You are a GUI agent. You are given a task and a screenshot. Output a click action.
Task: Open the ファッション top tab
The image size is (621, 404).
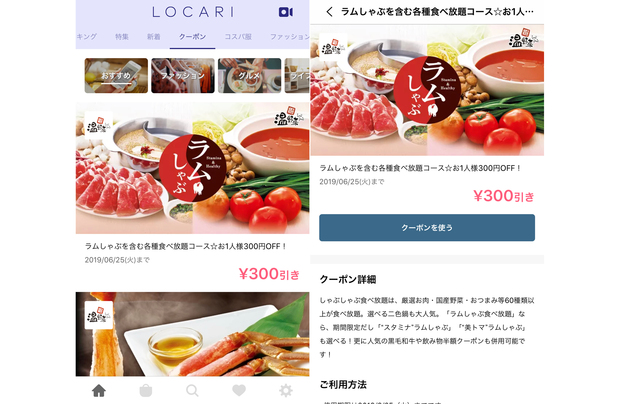click(289, 36)
